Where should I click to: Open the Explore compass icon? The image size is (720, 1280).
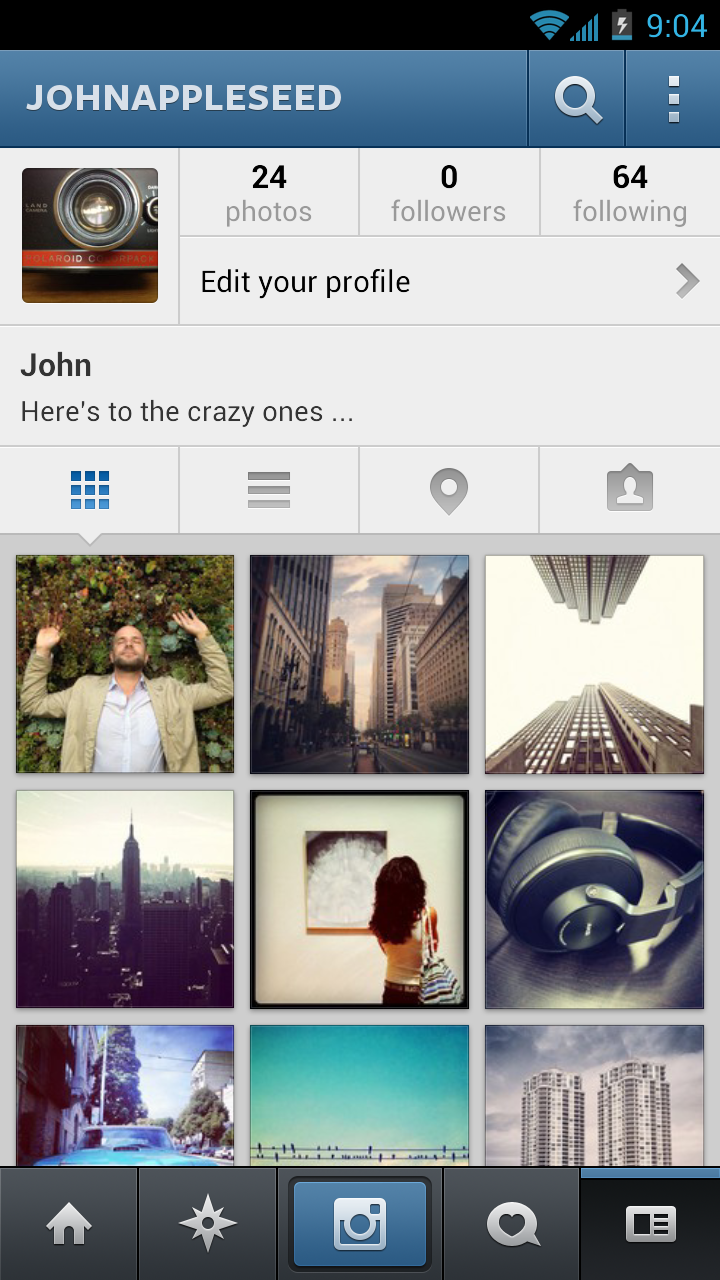tap(207, 1222)
